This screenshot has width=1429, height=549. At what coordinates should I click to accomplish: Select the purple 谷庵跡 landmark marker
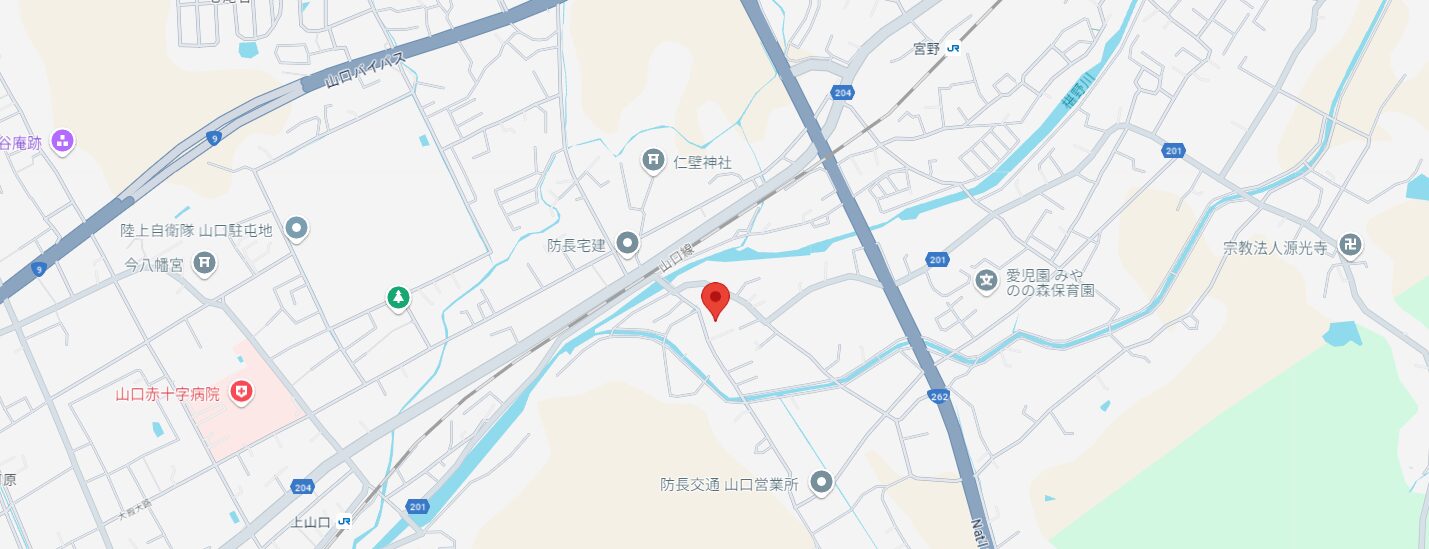[x=63, y=141]
